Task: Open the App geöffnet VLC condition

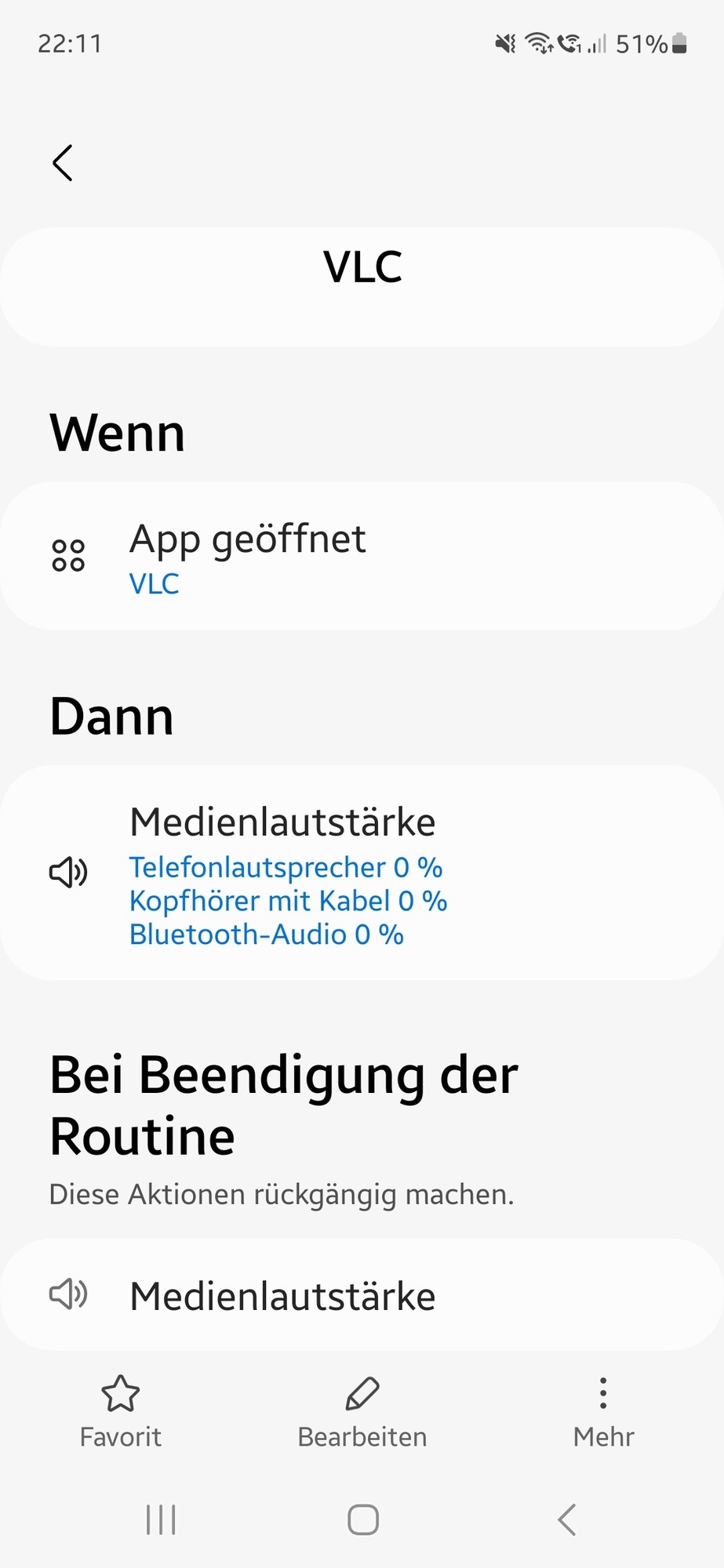Action: click(x=361, y=557)
